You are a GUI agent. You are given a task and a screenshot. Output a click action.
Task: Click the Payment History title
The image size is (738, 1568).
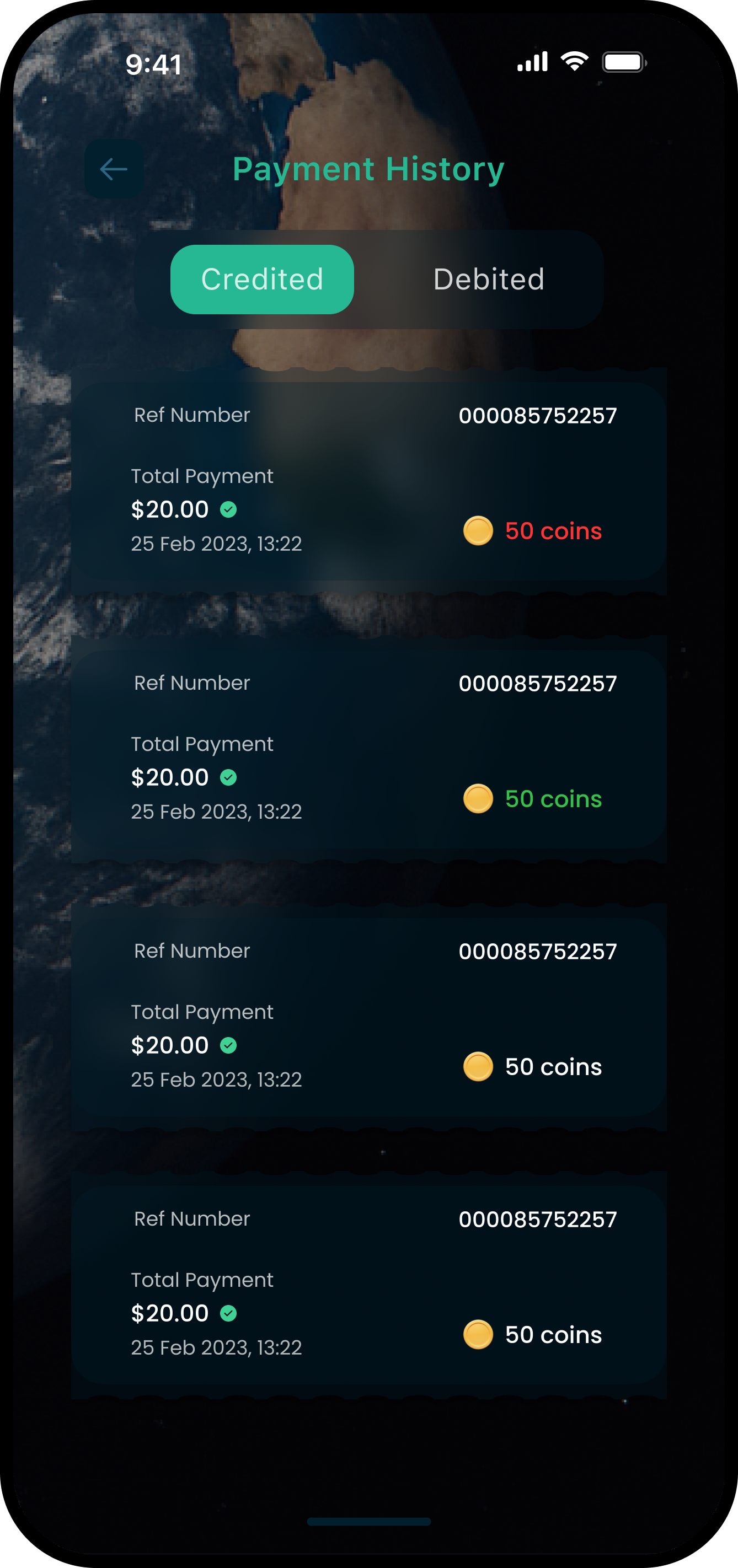point(368,169)
